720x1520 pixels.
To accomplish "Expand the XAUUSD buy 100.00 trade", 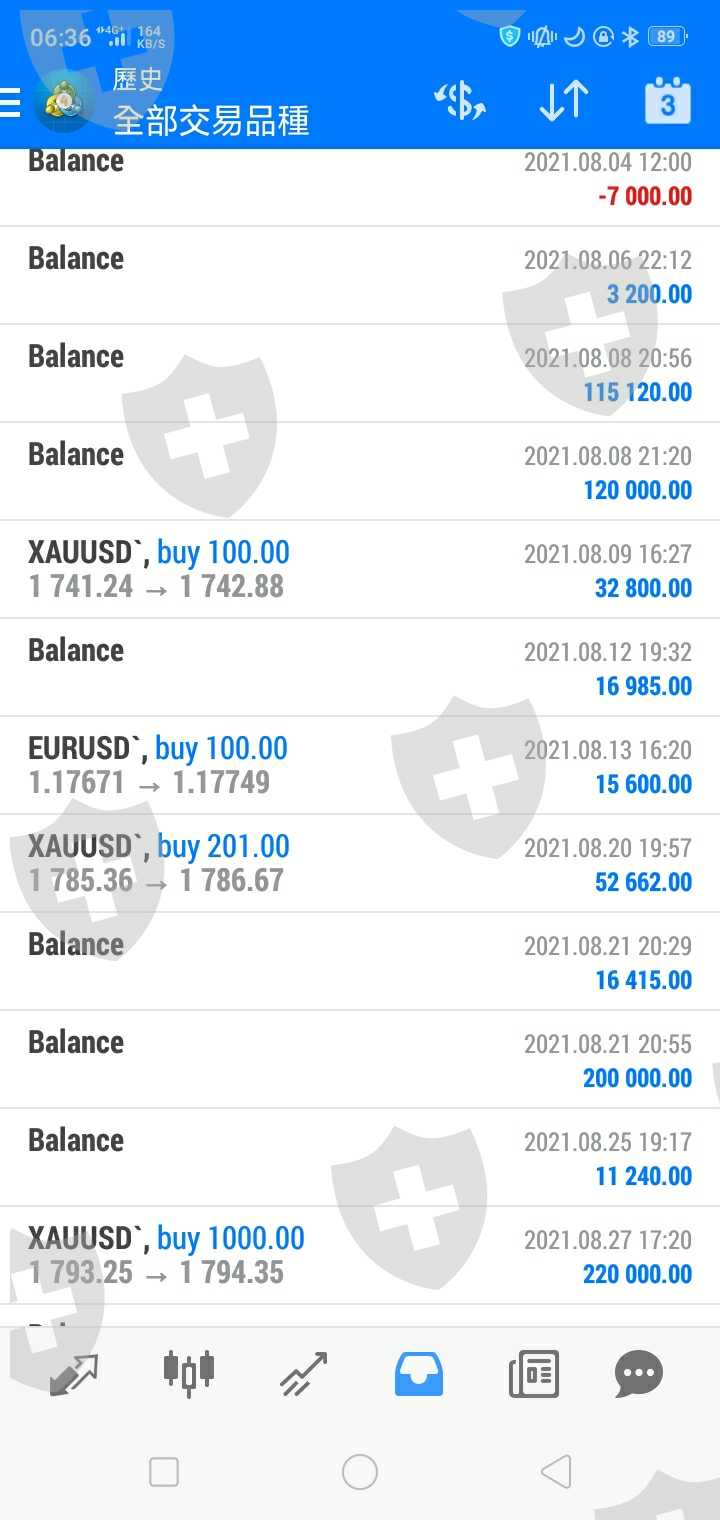I will [360, 569].
